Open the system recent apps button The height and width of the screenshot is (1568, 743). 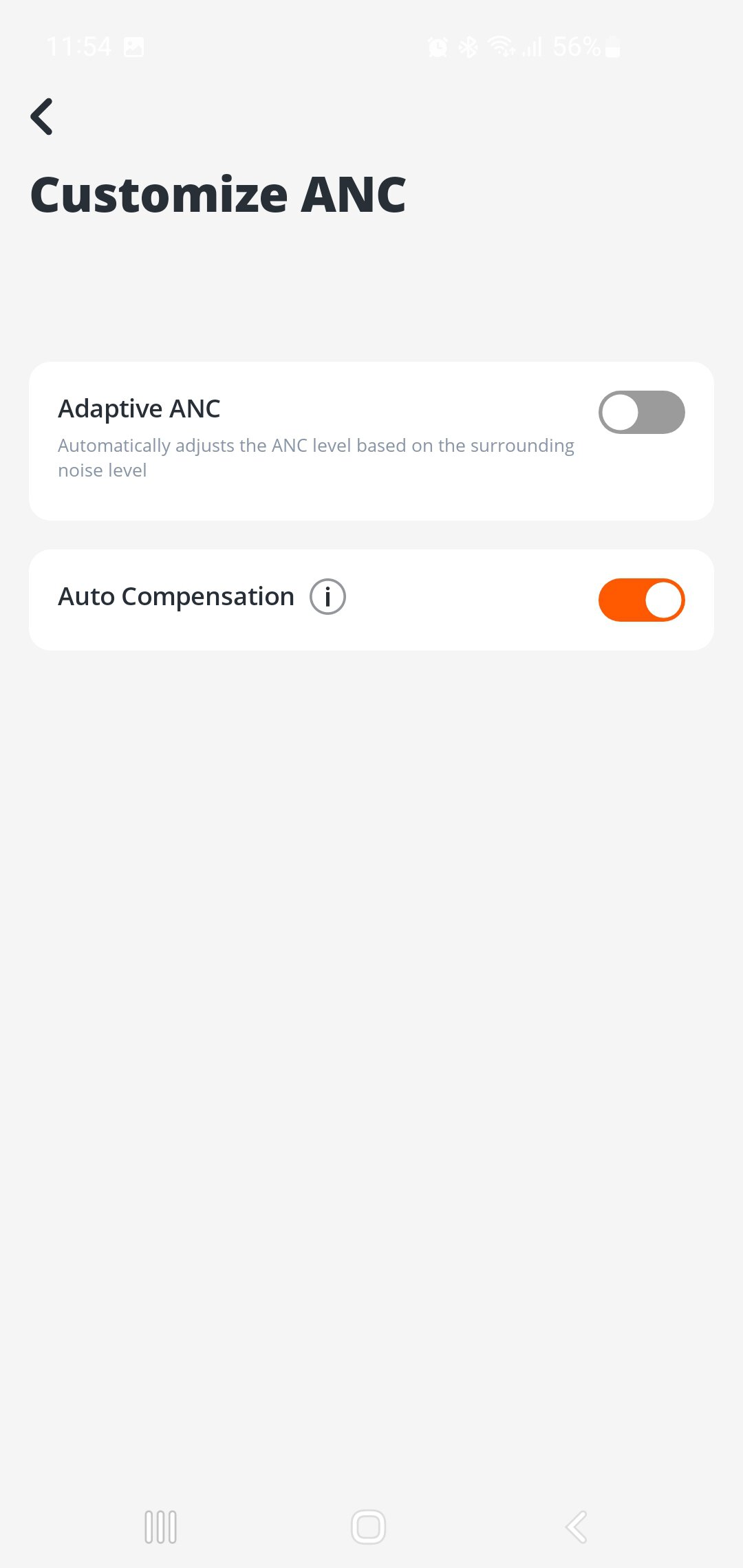coord(161,1527)
